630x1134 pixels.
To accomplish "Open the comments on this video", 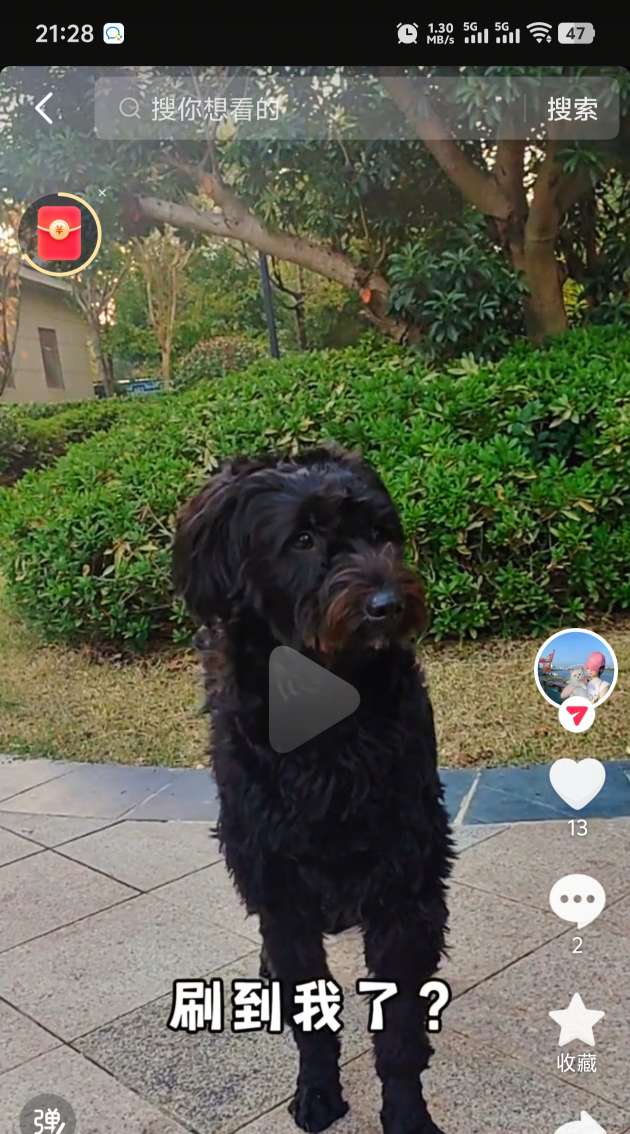I will tap(577, 901).
